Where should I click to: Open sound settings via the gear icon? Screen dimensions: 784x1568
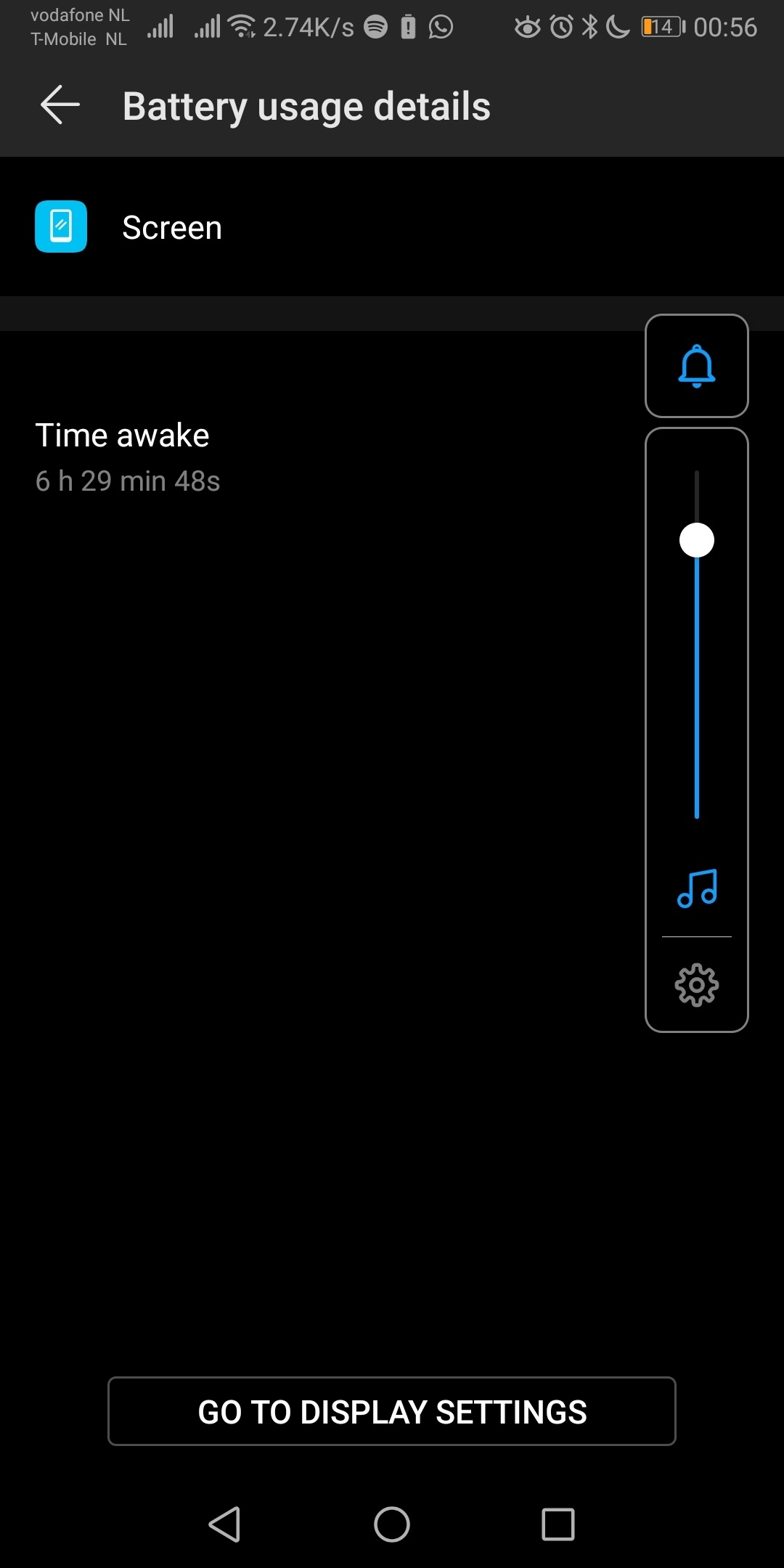[697, 985]
